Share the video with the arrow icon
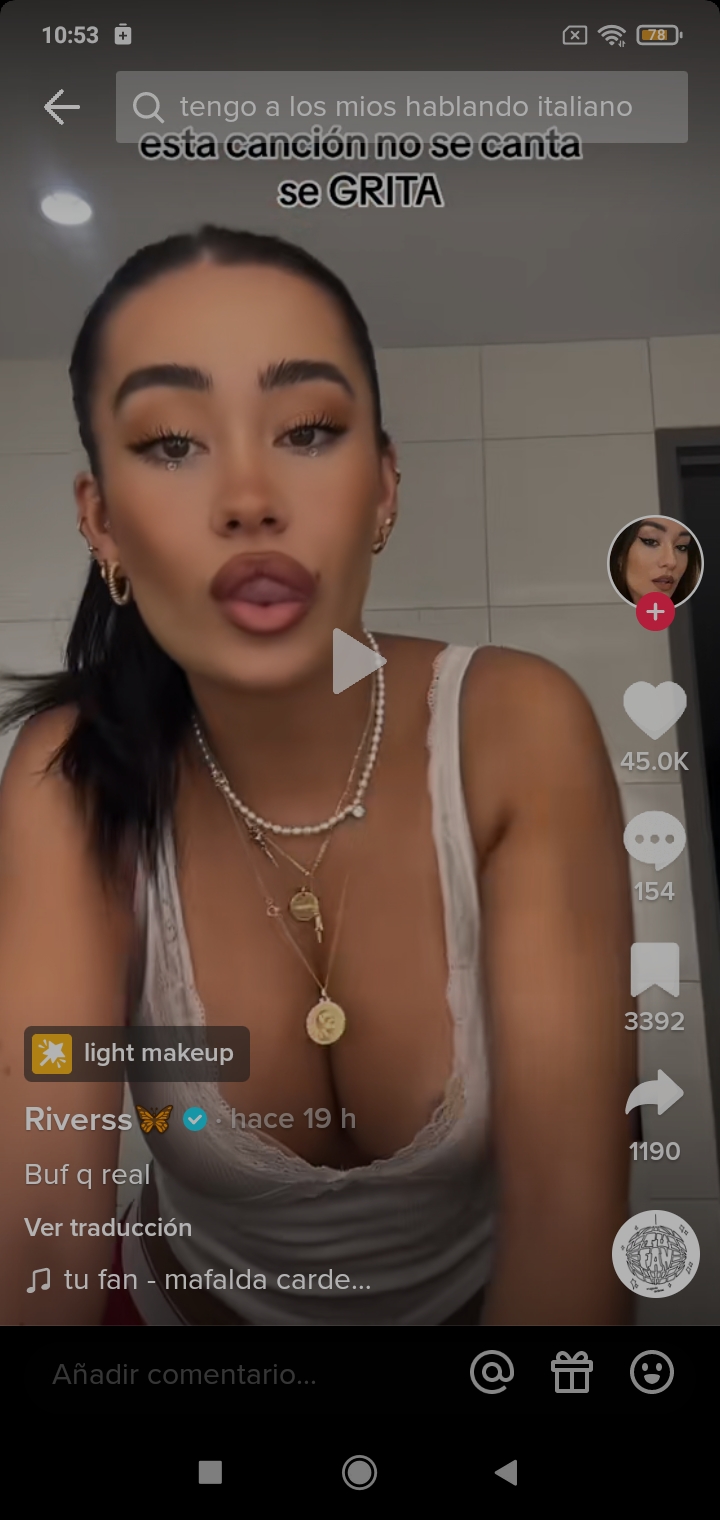720x1520 pixels. coord(655,1096)
